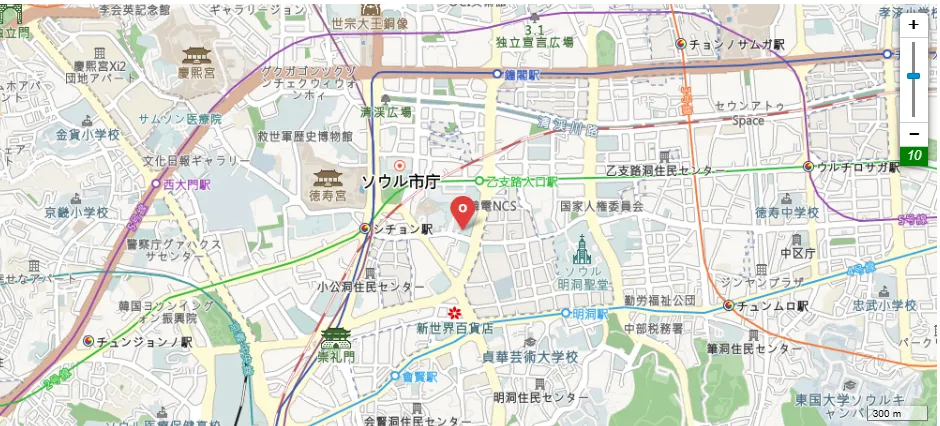Zoom in with the plus button

tap(914, 25)
